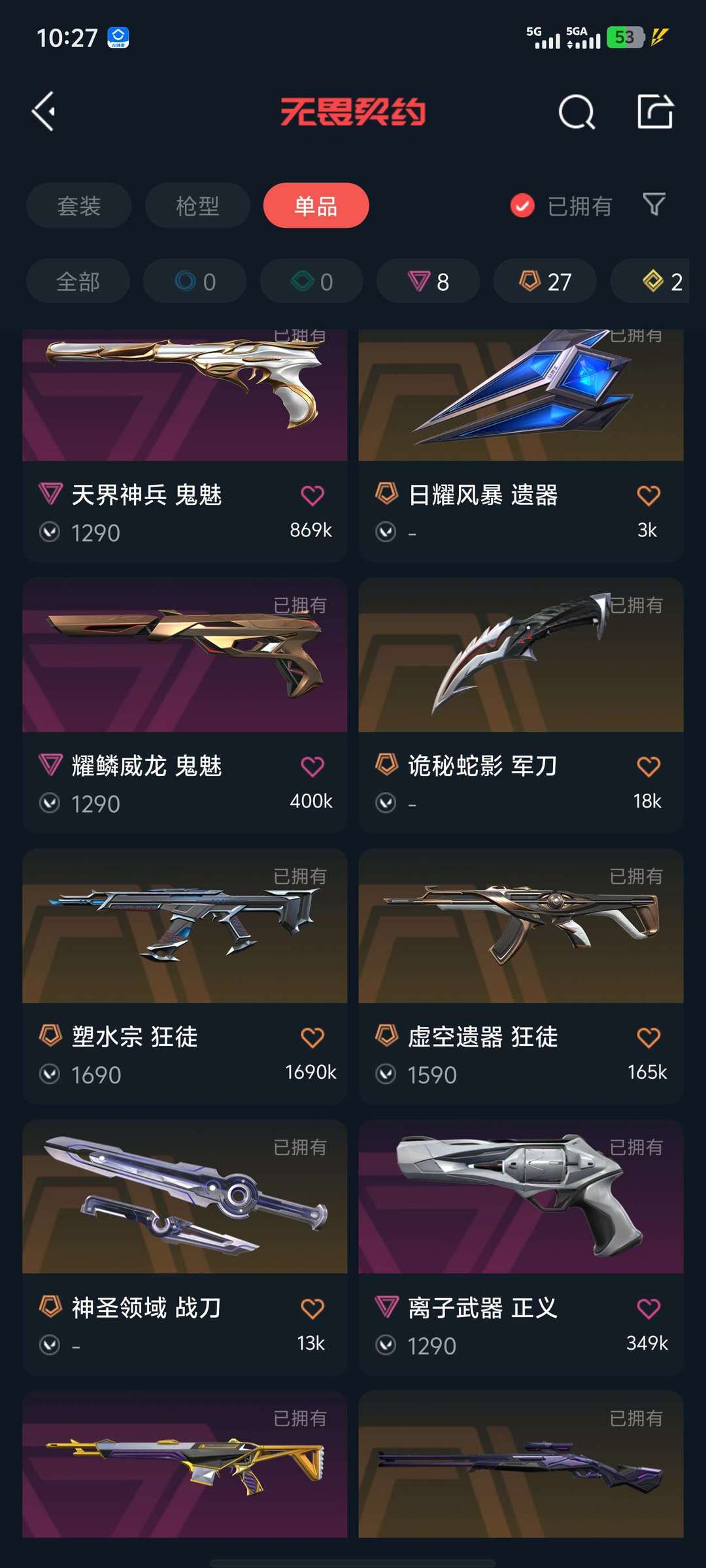Image resolution: width=706 pixels, height=1568 pixels.
Task: Open the 诡秘蛇影 军刀 skin card
Action: (521, 705)
